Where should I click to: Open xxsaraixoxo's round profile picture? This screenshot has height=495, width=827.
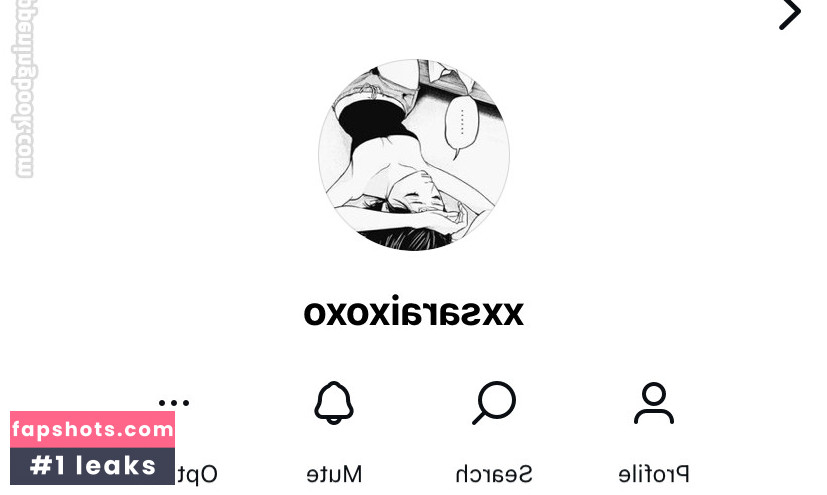[x=413, y=155]
